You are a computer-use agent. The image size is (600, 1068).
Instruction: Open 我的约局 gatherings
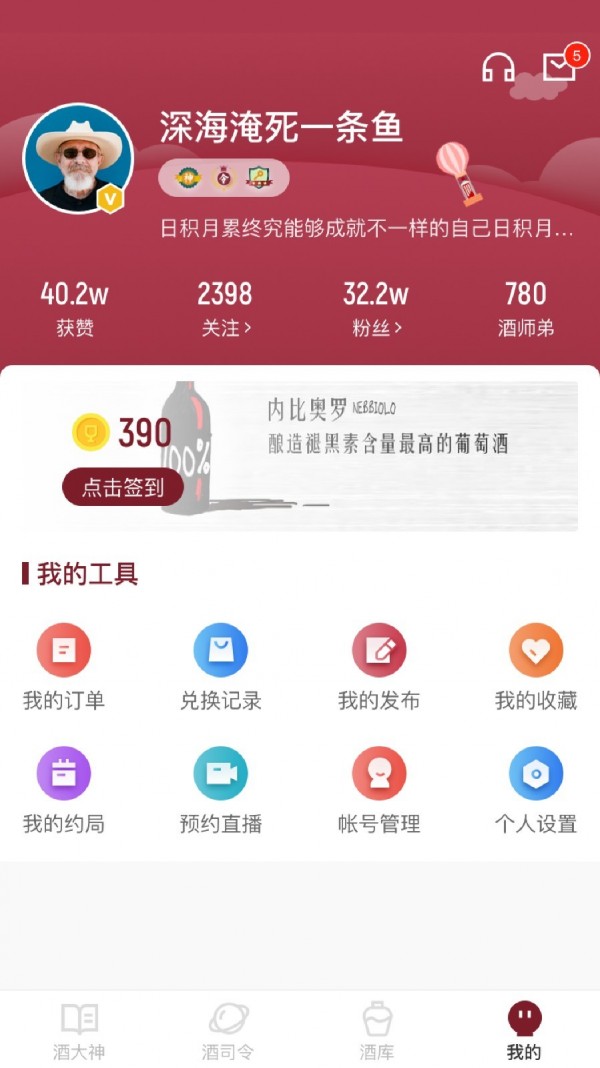[64, 789]
